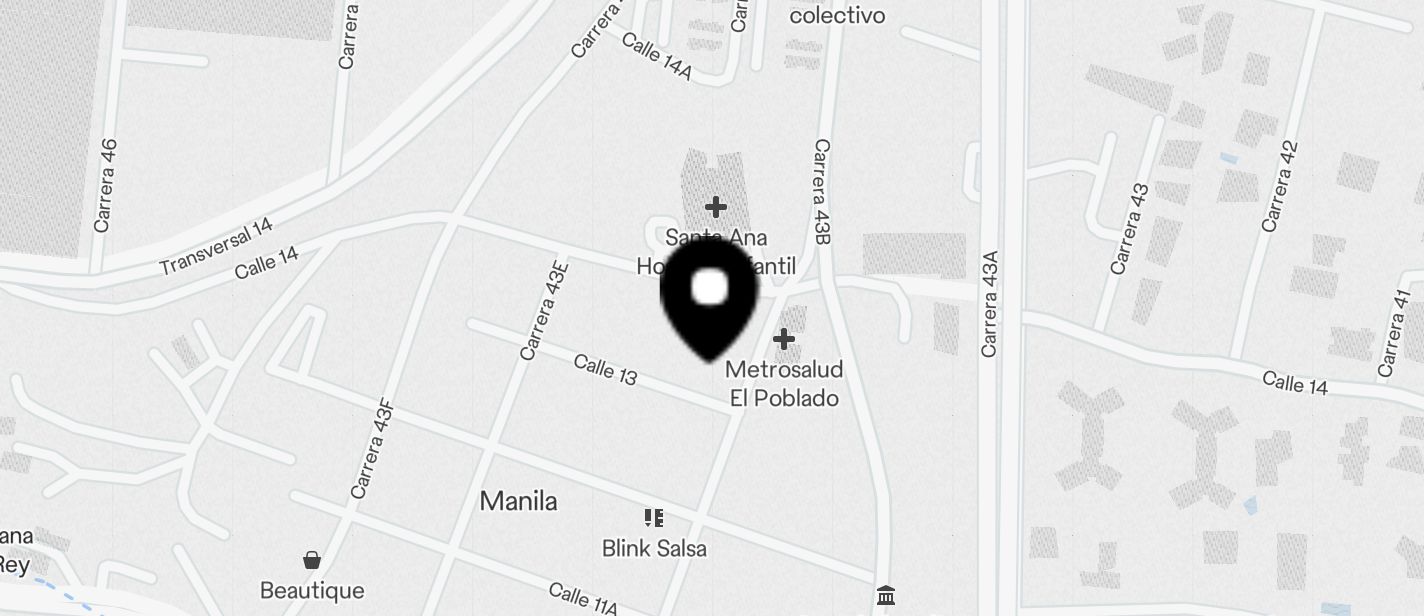Tap the Santa Ana hospital cross marker

coord(715,207)
